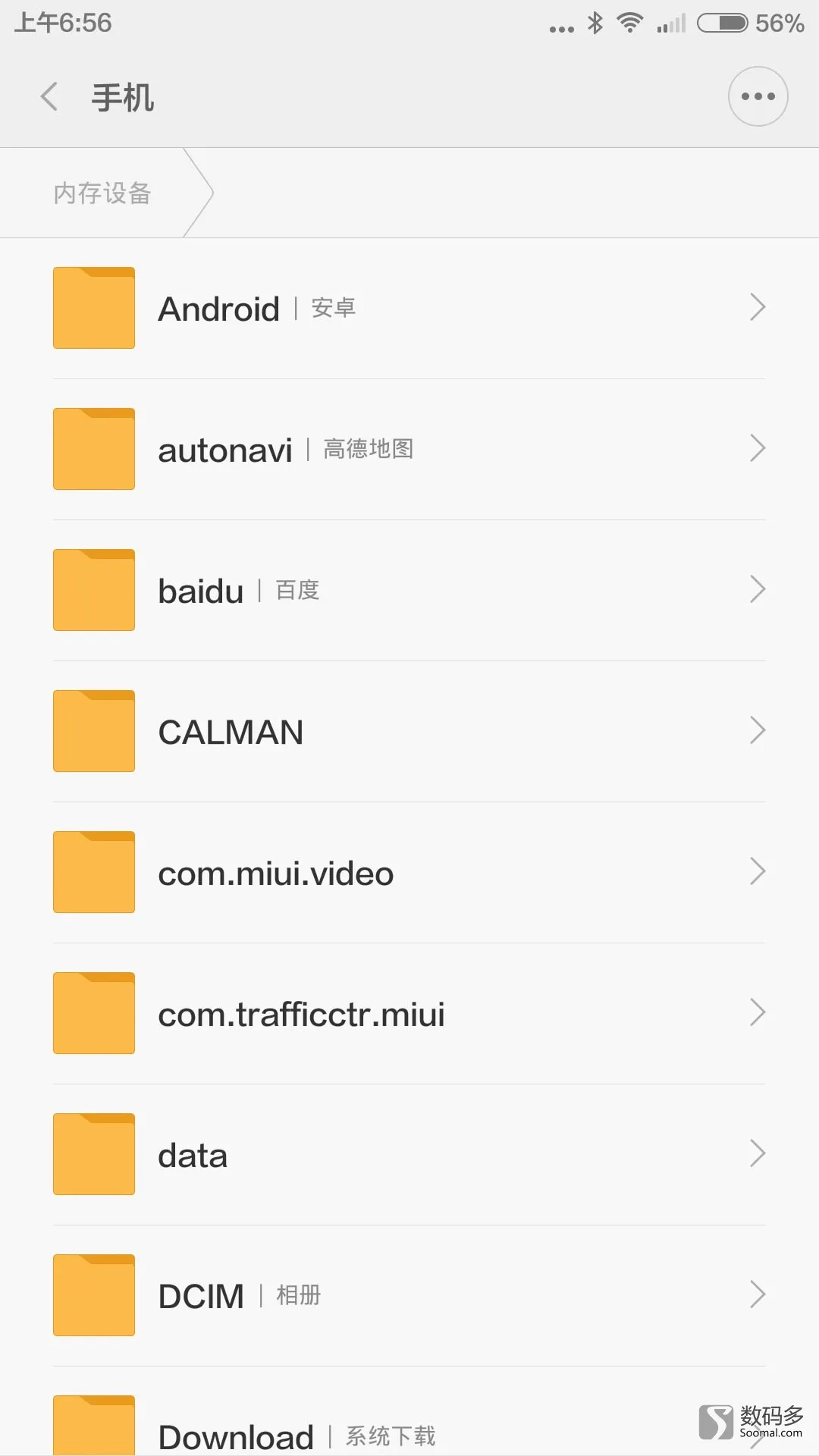Open the three-dot overflow menu
819x1456 pixels.
[758, 96]
